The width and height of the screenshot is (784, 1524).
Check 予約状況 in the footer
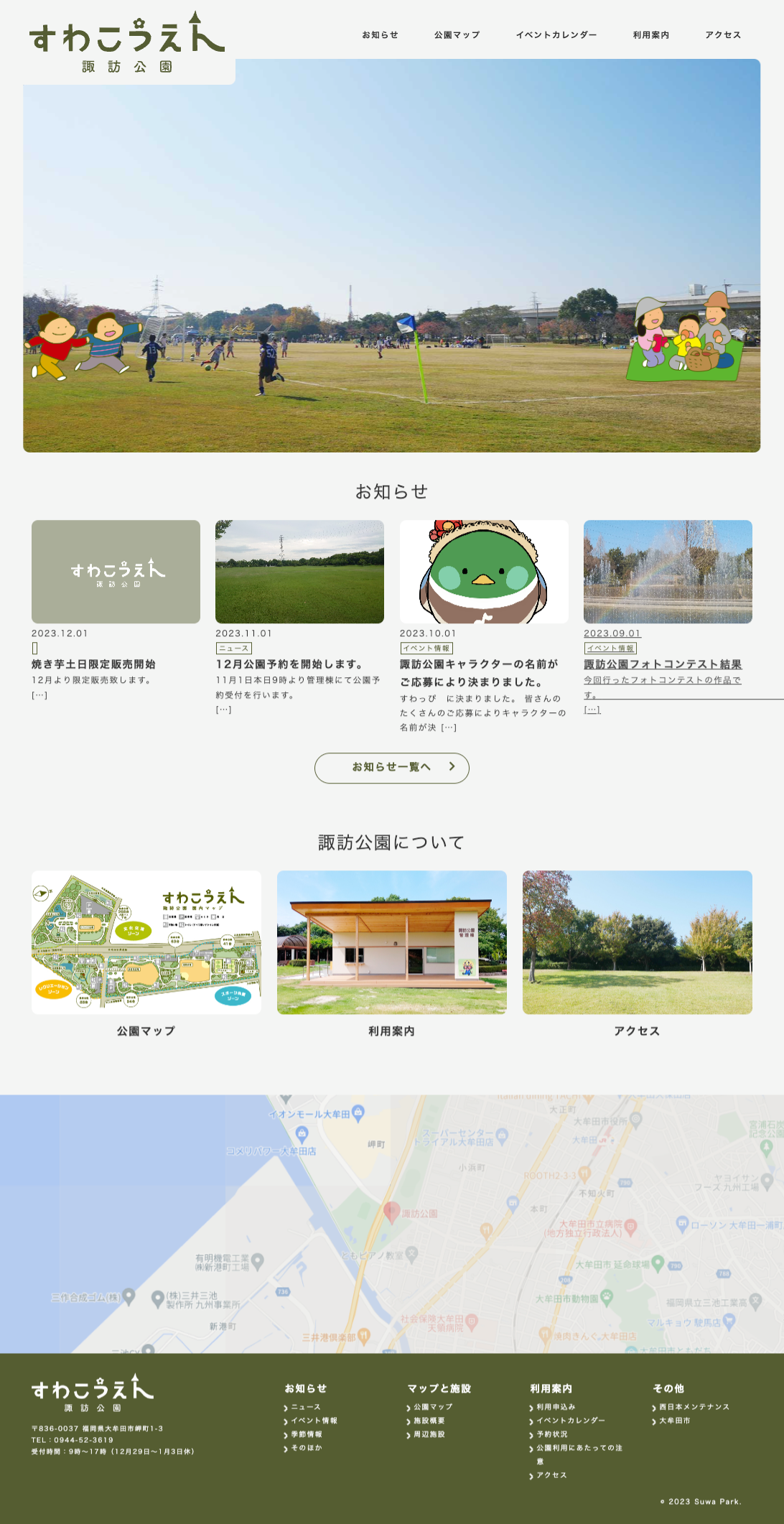552,1434
